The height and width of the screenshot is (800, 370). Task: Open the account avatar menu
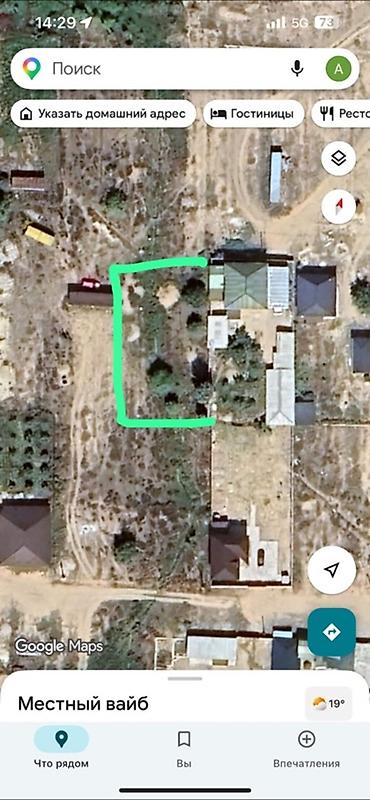click(338, 69)
